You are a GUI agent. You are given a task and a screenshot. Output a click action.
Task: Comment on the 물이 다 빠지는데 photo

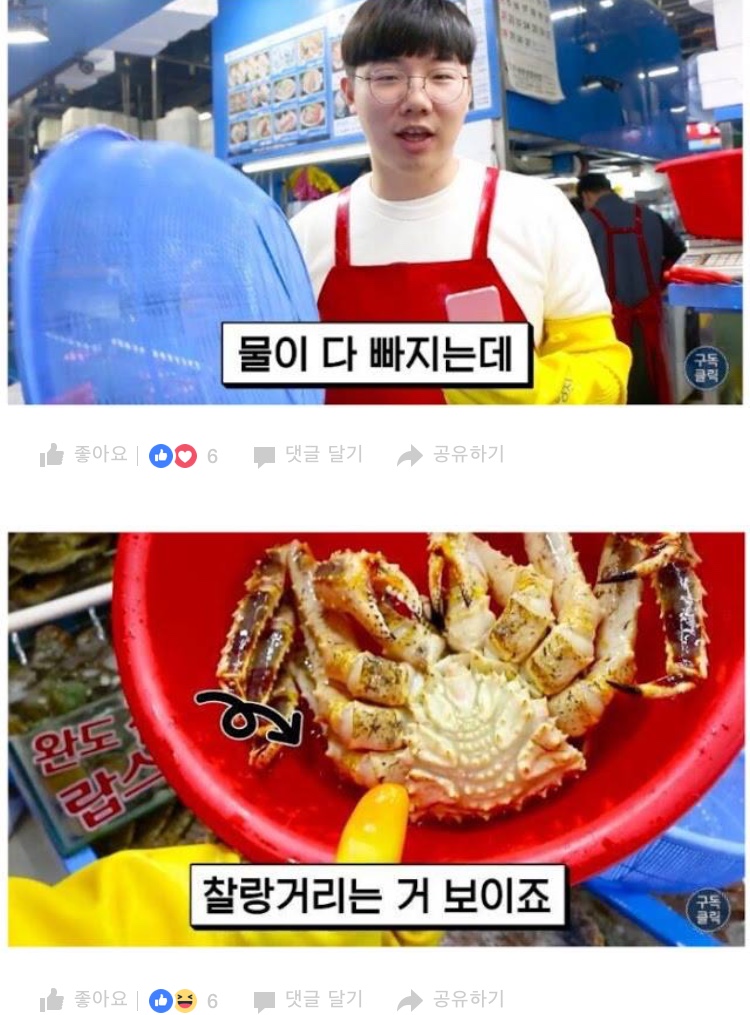tap(308, 456)
